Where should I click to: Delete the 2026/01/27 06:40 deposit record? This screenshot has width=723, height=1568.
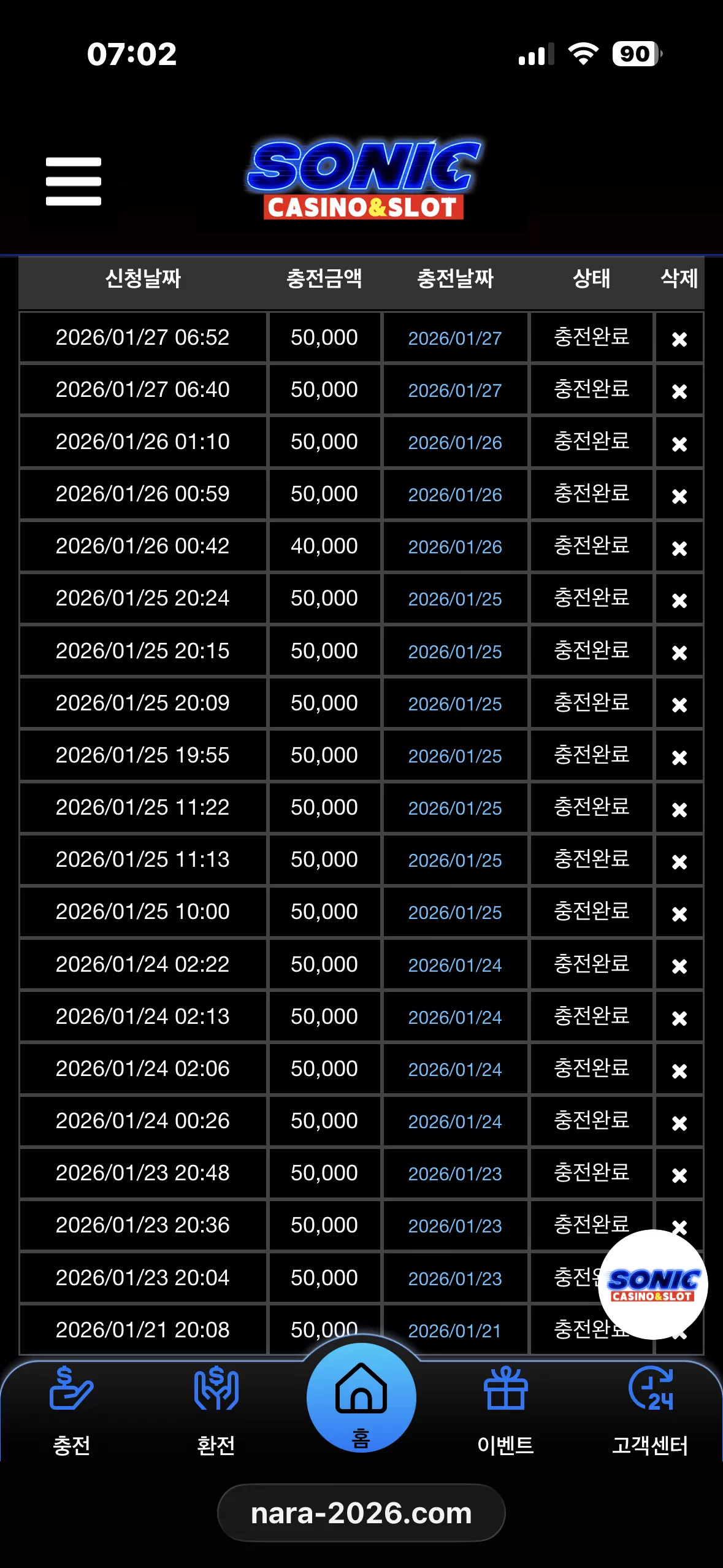(679, 391)
